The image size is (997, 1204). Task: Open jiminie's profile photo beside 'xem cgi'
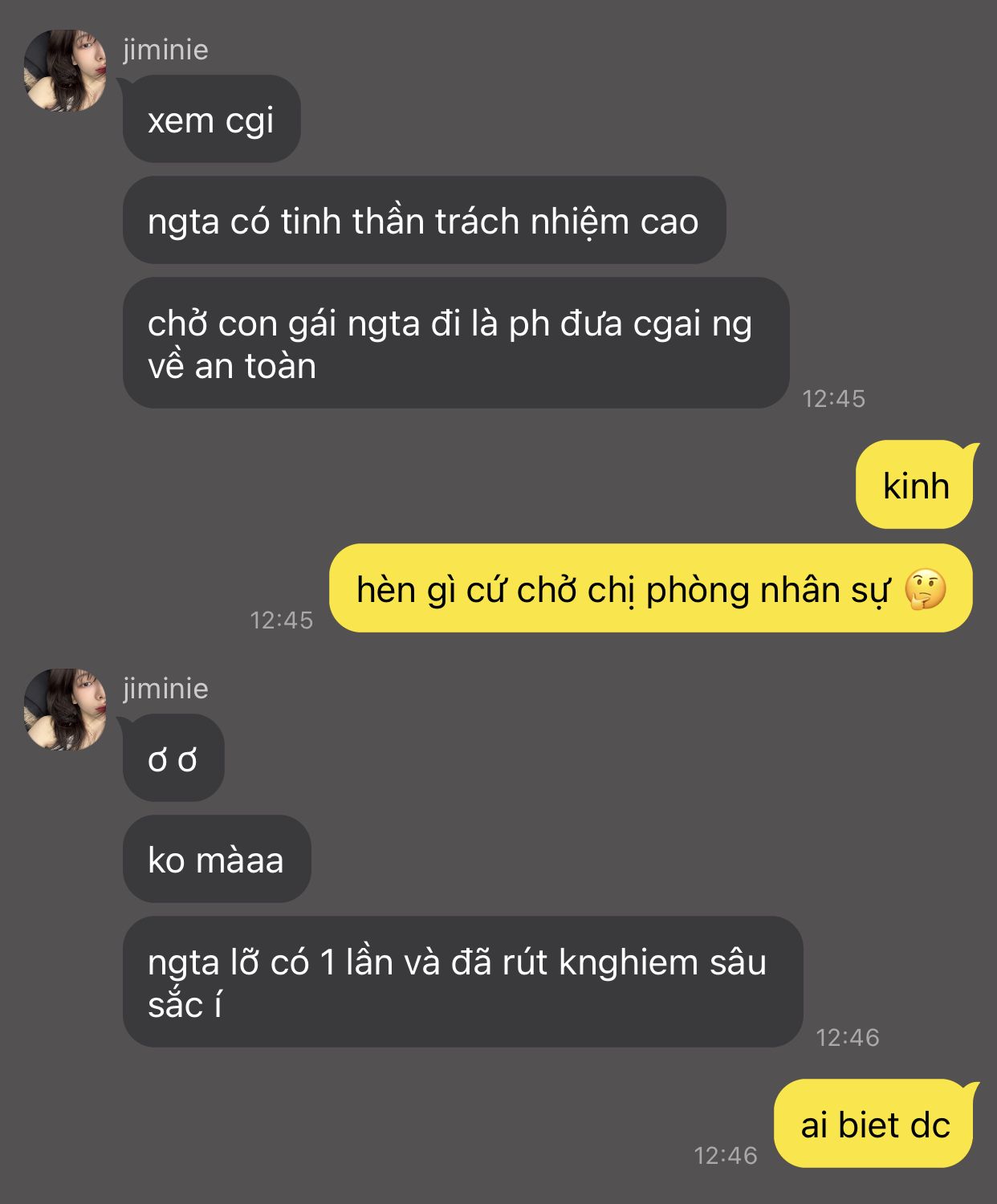(65, 71)
